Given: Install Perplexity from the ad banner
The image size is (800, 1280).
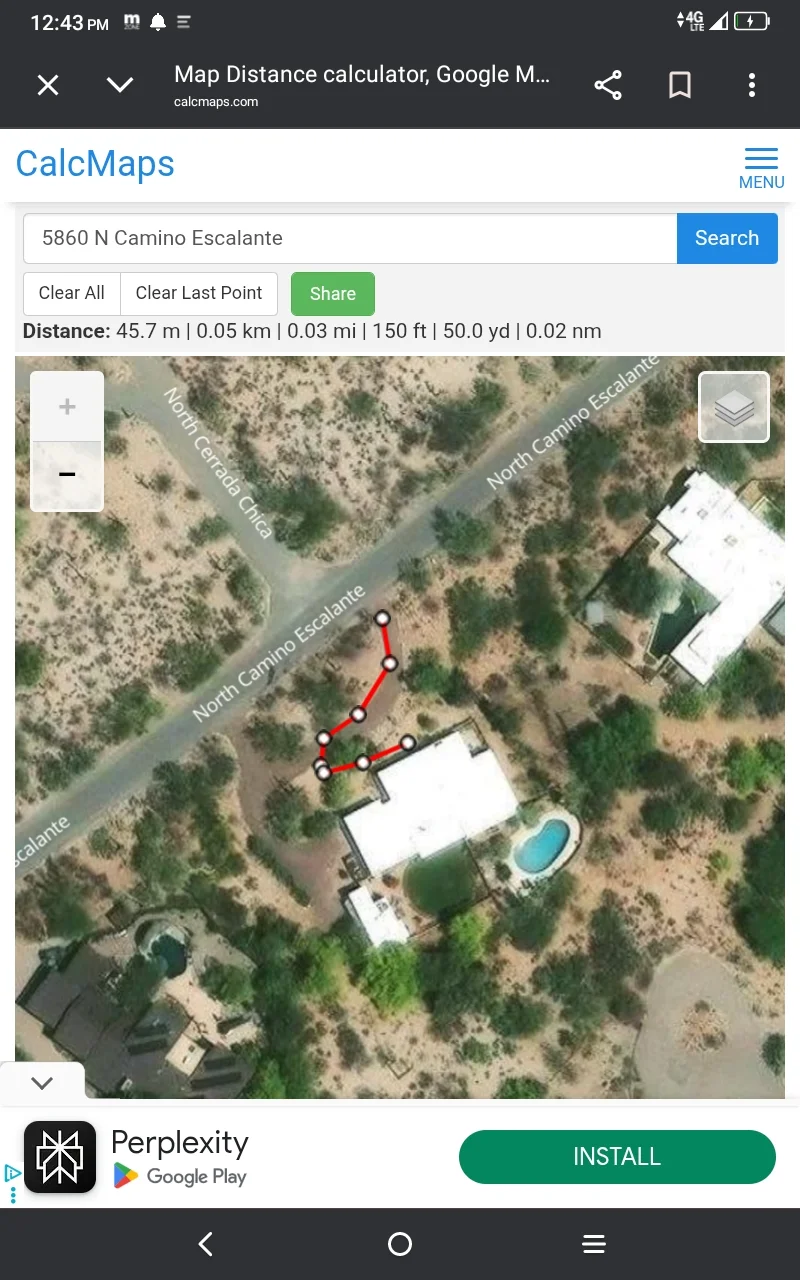Looking at the screenshot, I should click(x=616, y=1156).
